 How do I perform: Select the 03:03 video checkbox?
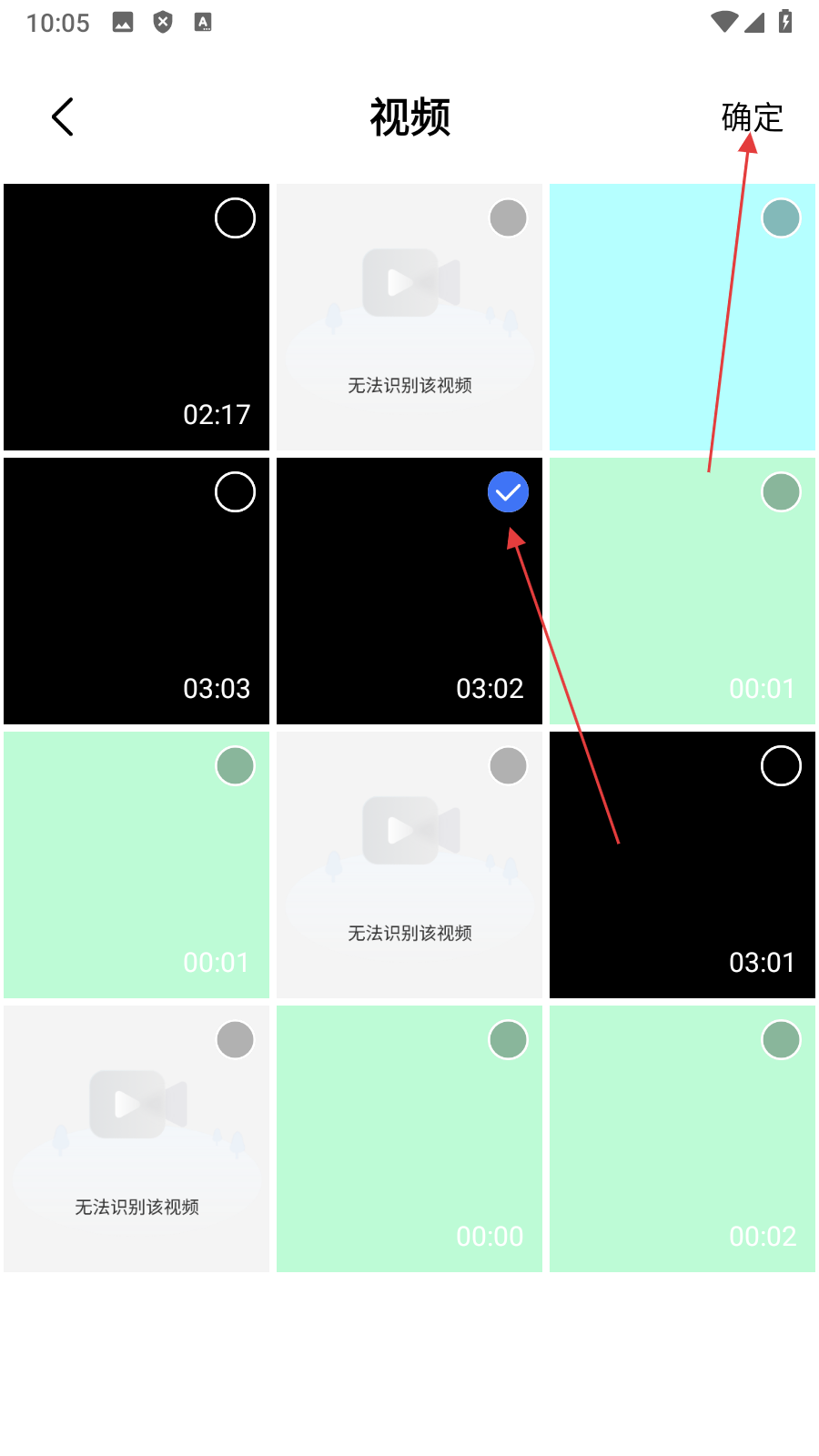click(x=235, y=492)
